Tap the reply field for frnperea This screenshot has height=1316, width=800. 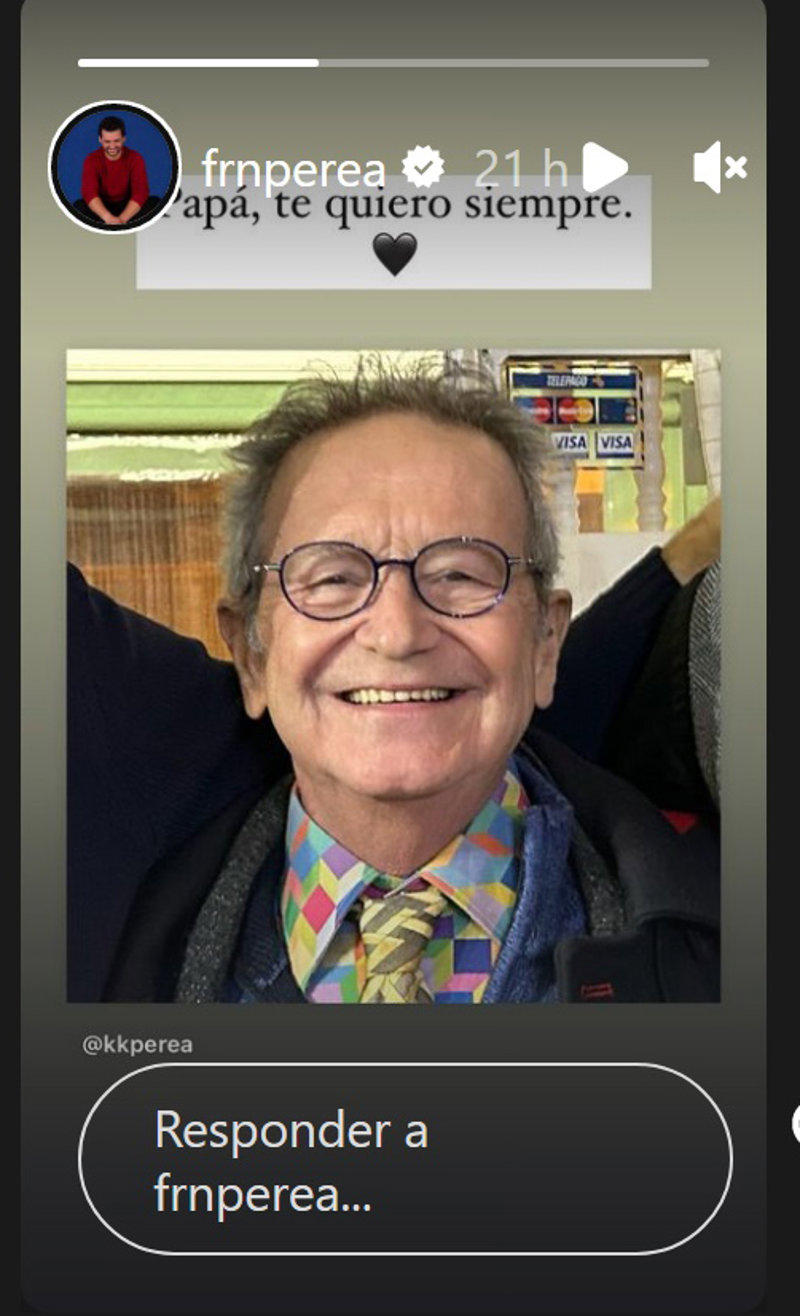tap(405, 1159)
